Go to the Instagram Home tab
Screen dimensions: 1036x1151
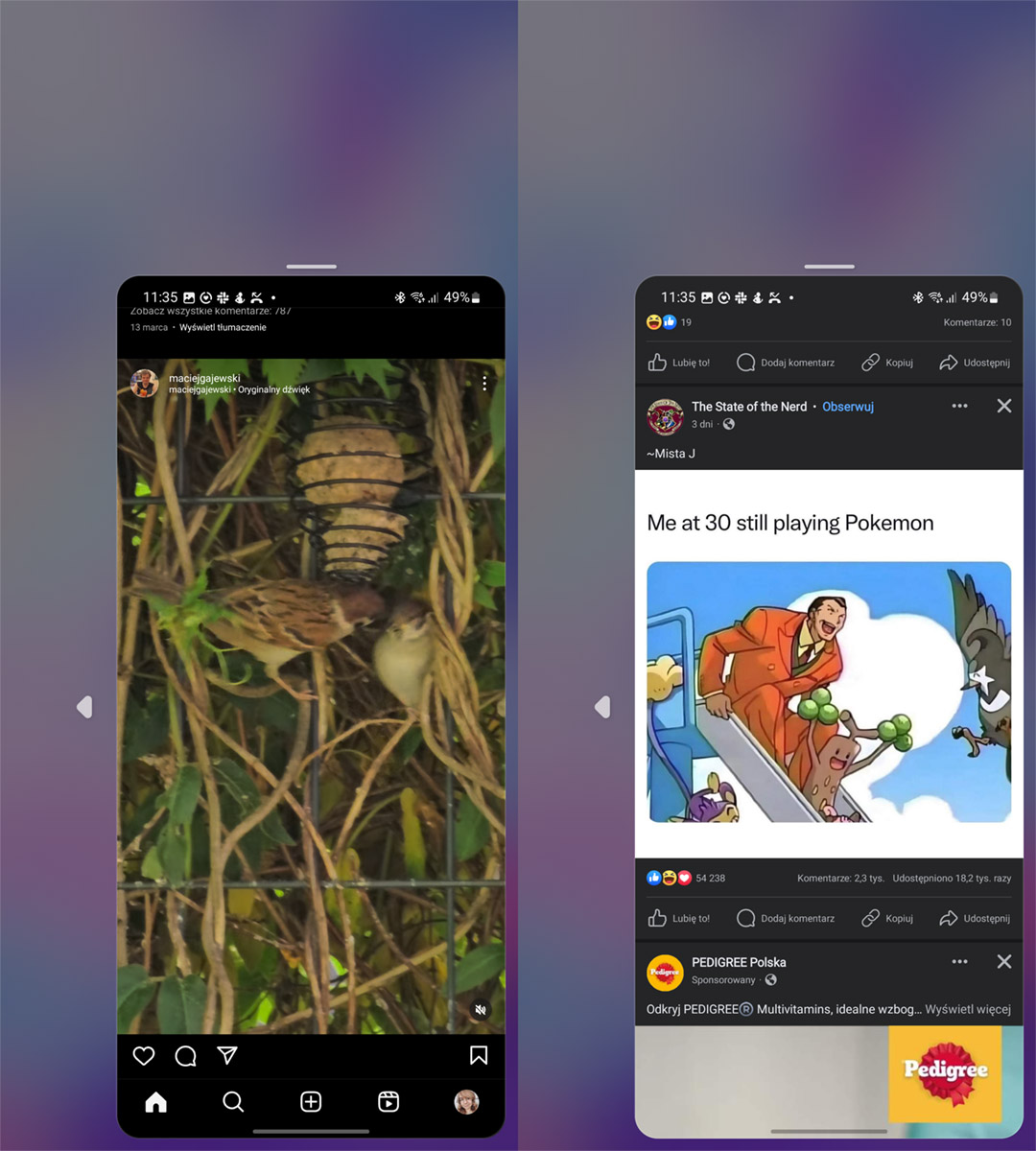156,1102
